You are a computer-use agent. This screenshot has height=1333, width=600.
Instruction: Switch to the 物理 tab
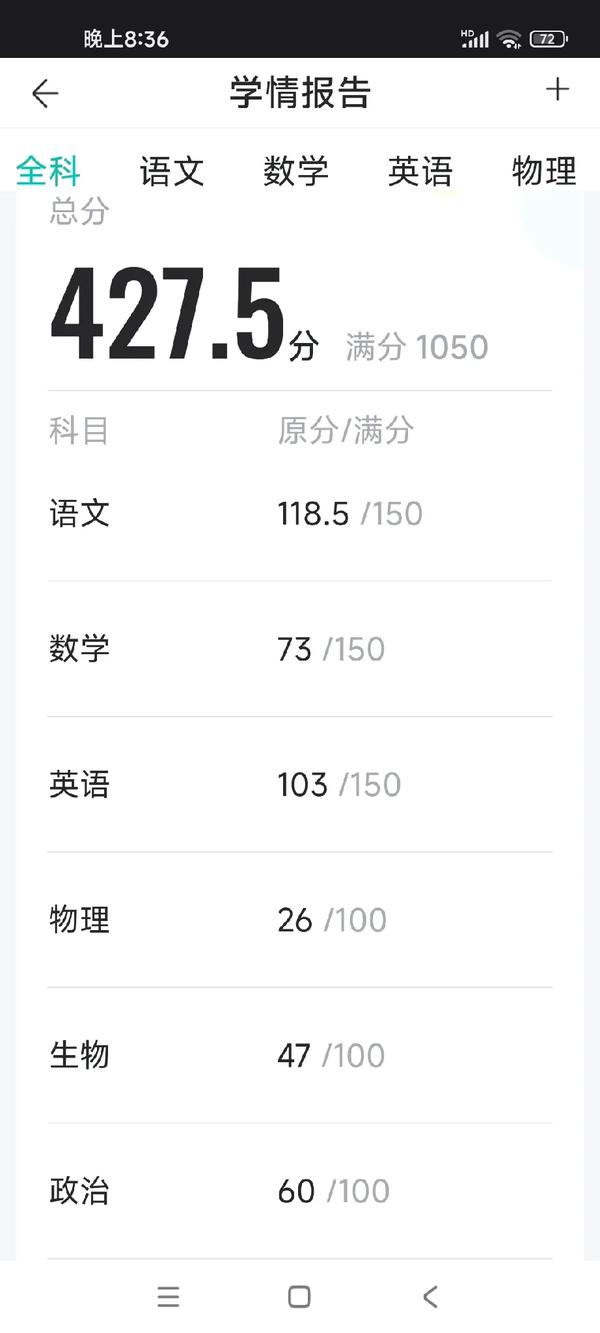[544, 171]
